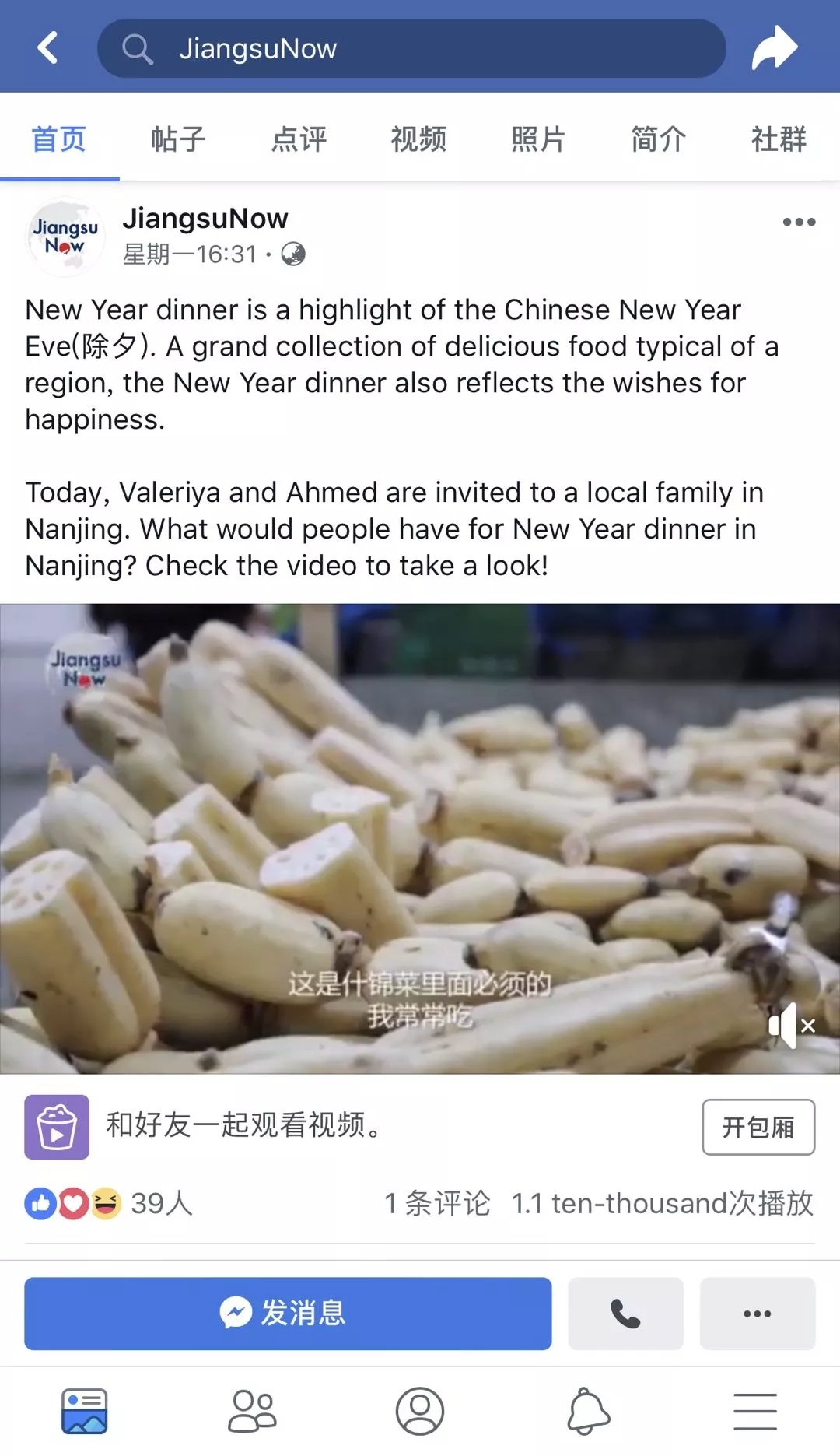
Task: Switch to the 社群 tab
Action: tap(779, 139)
